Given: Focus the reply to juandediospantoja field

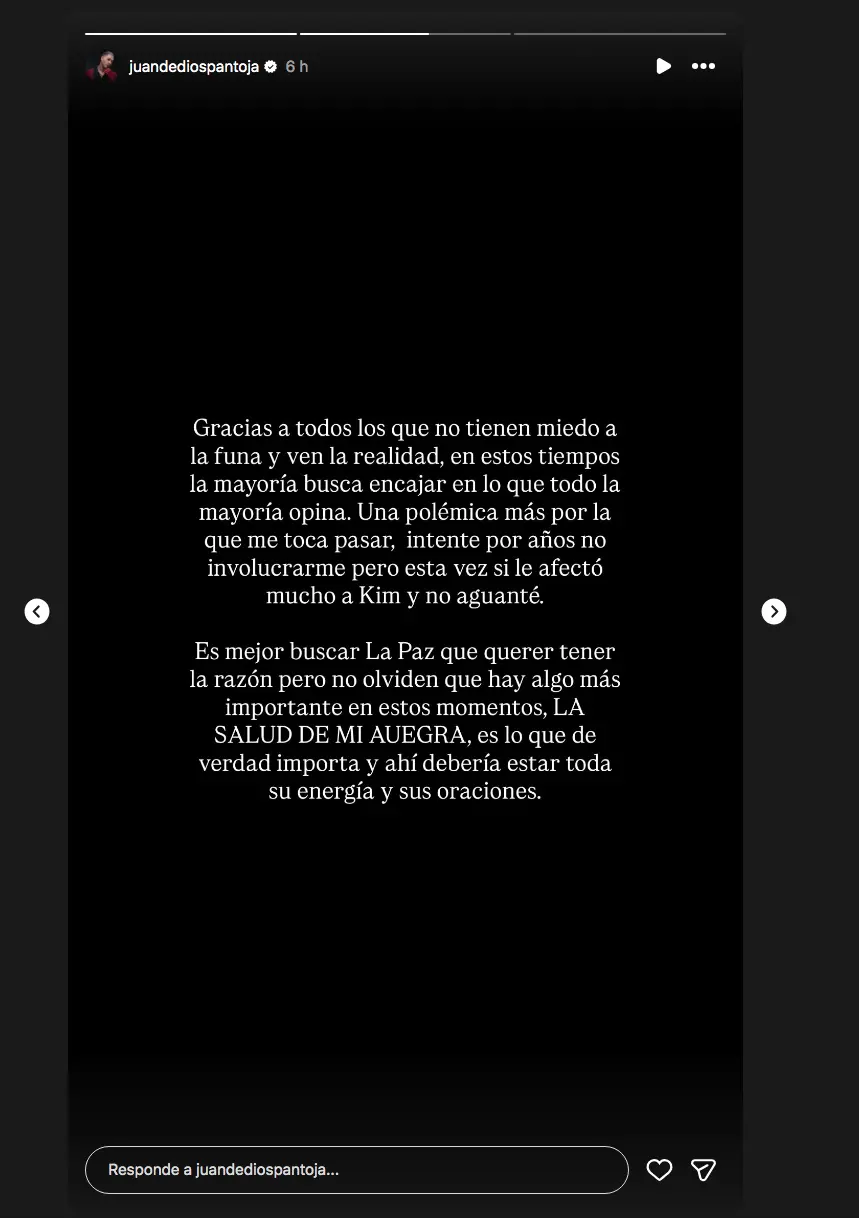Looking at the screenshot, I should tap(356, 1169).
